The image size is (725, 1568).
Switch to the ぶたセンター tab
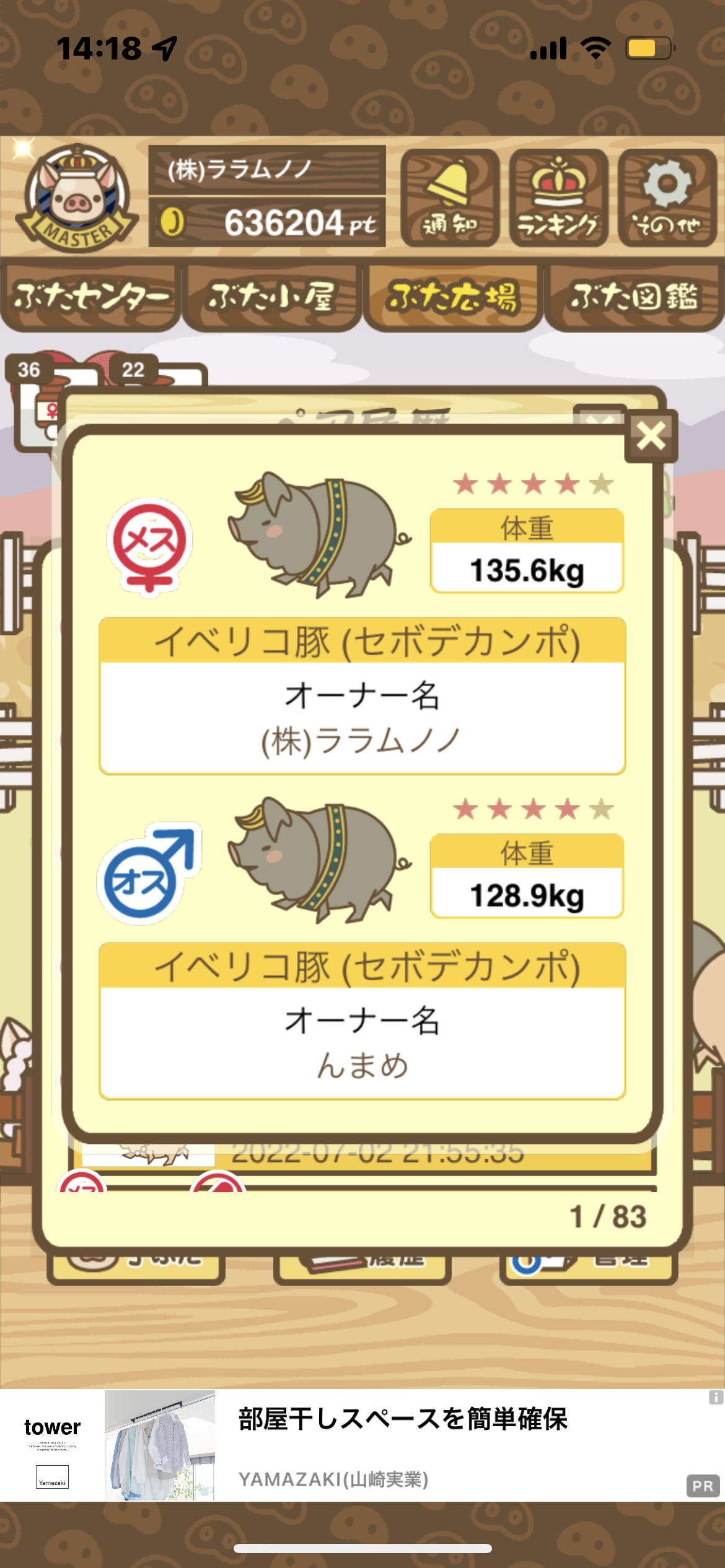[91, 298]
